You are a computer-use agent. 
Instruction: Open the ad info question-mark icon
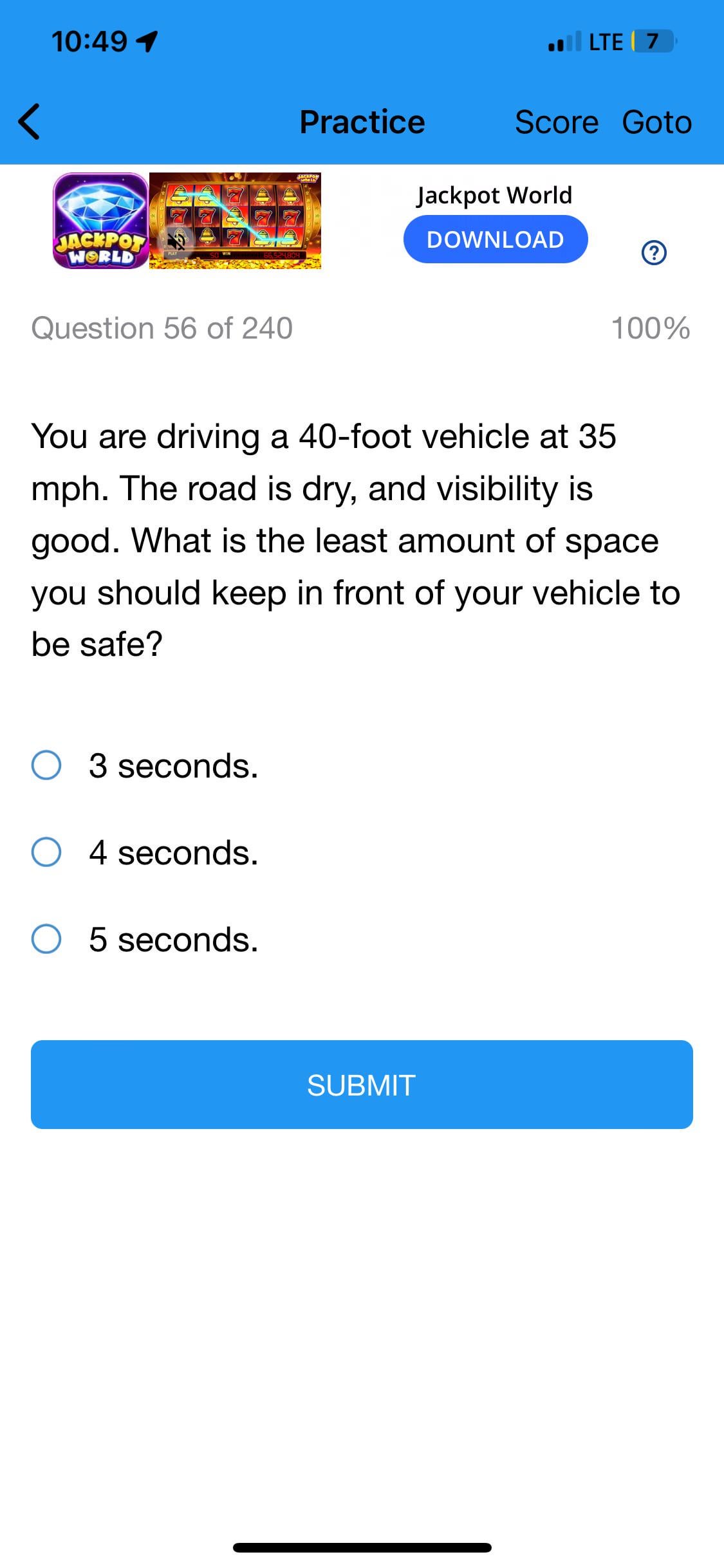pos(654,253)
